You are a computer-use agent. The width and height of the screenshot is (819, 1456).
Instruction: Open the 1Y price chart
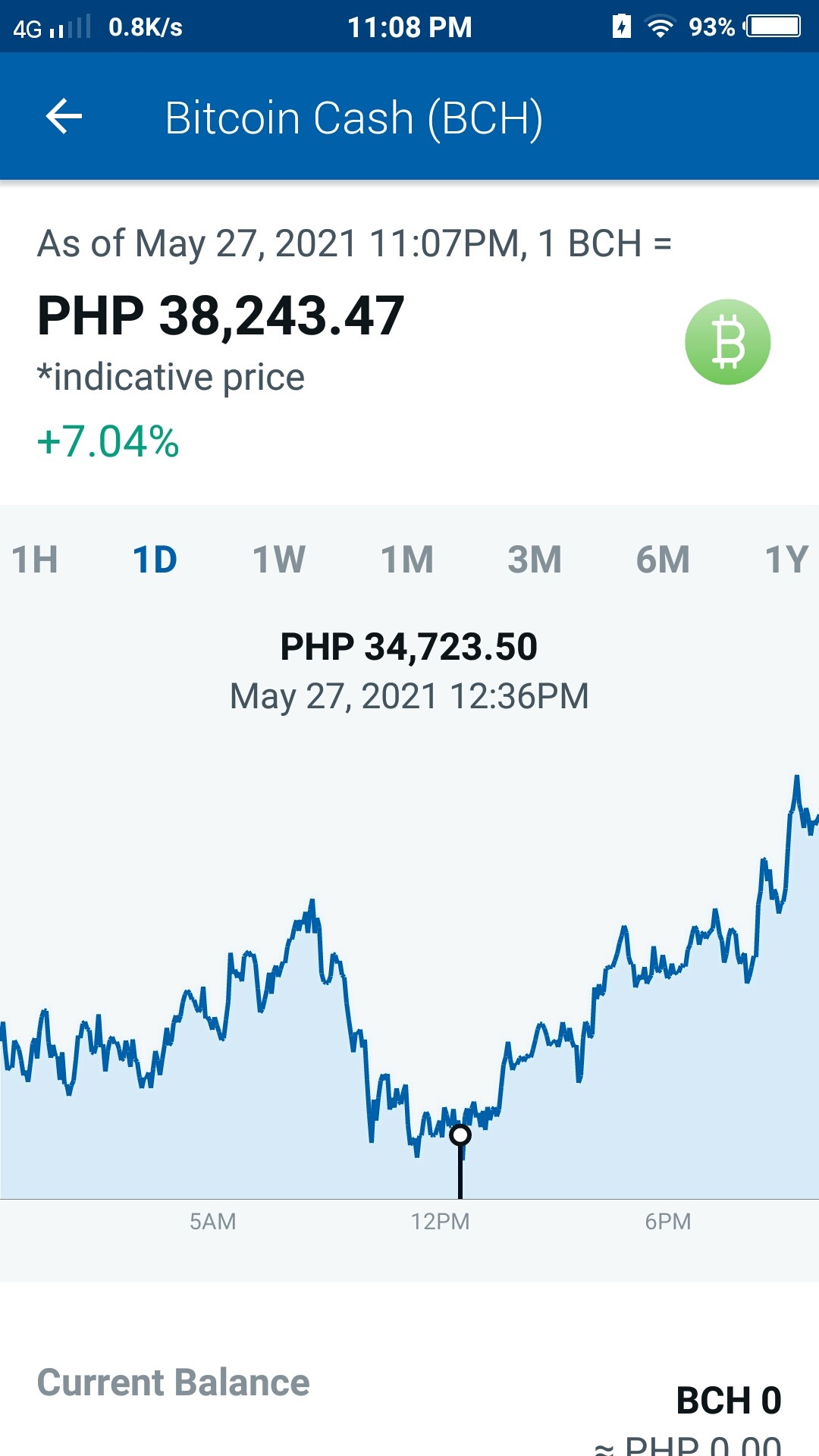coord(787,560)
